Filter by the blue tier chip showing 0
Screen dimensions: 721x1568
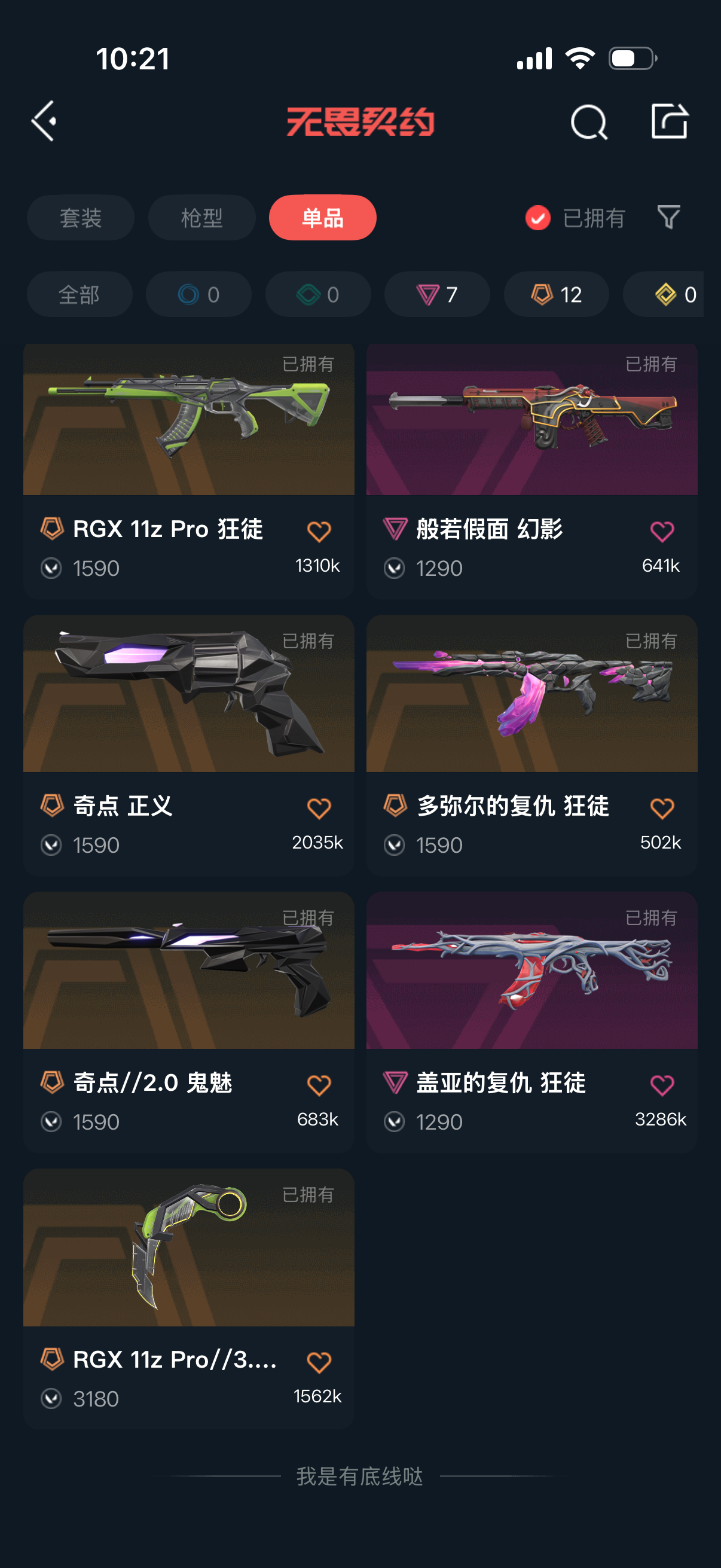pos(198,295)
